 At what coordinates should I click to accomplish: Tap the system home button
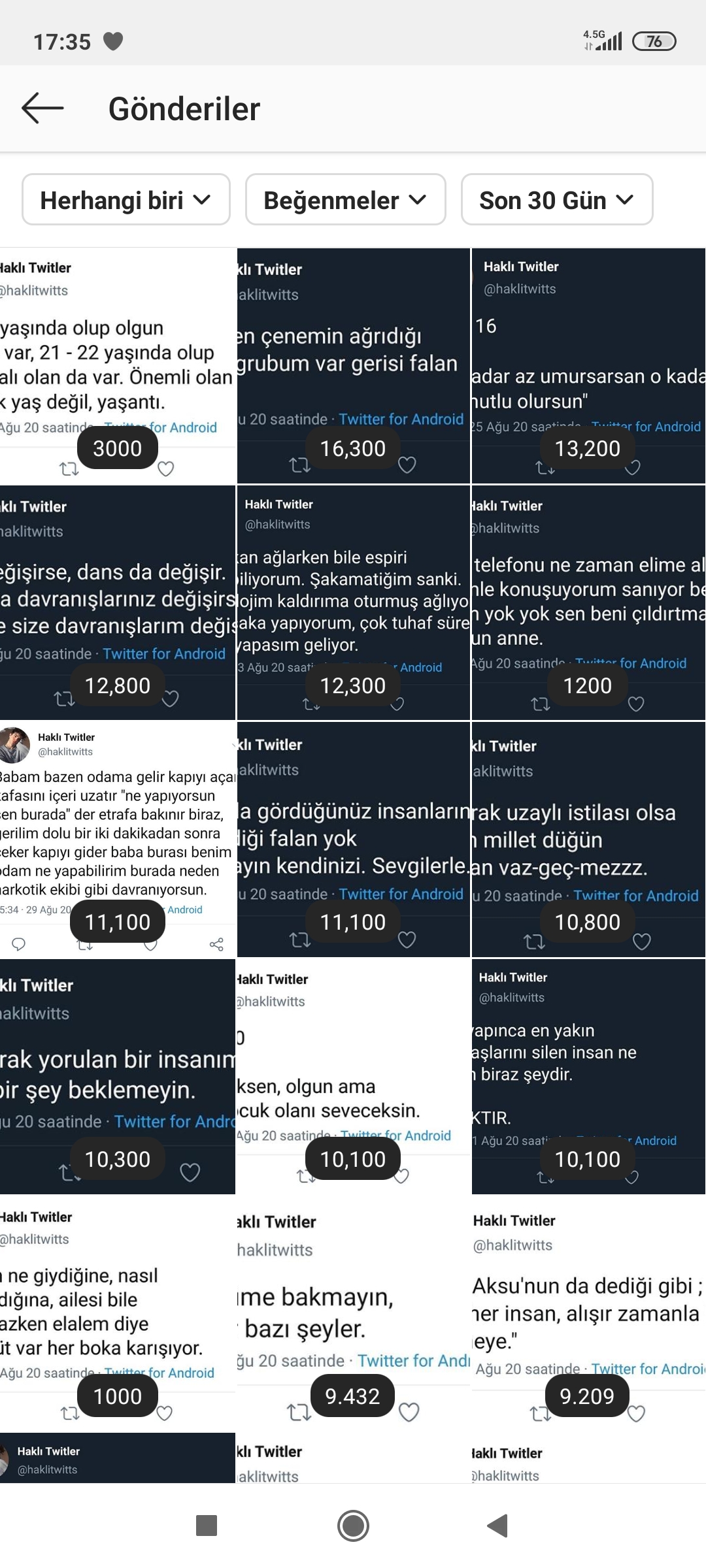[x=353, y=1526]
